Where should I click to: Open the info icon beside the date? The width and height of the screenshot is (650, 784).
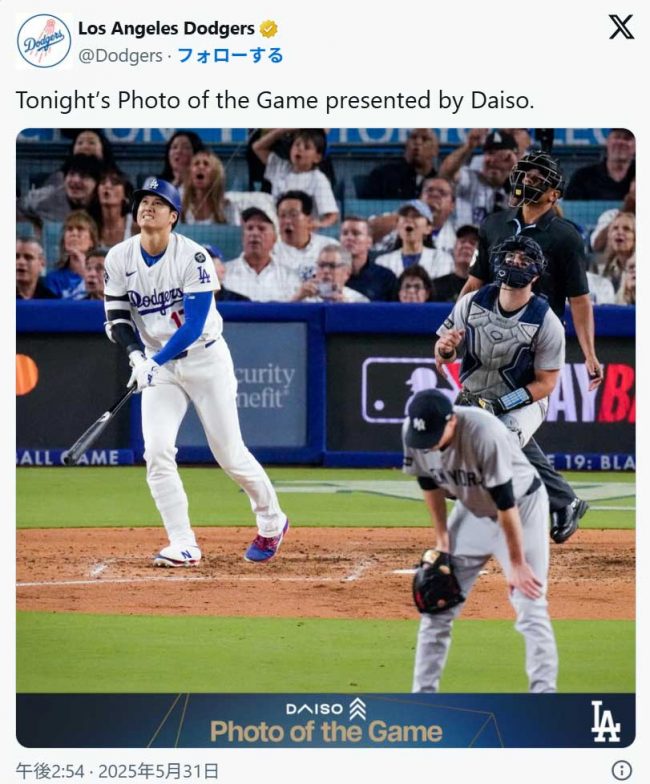click(621, 770)
